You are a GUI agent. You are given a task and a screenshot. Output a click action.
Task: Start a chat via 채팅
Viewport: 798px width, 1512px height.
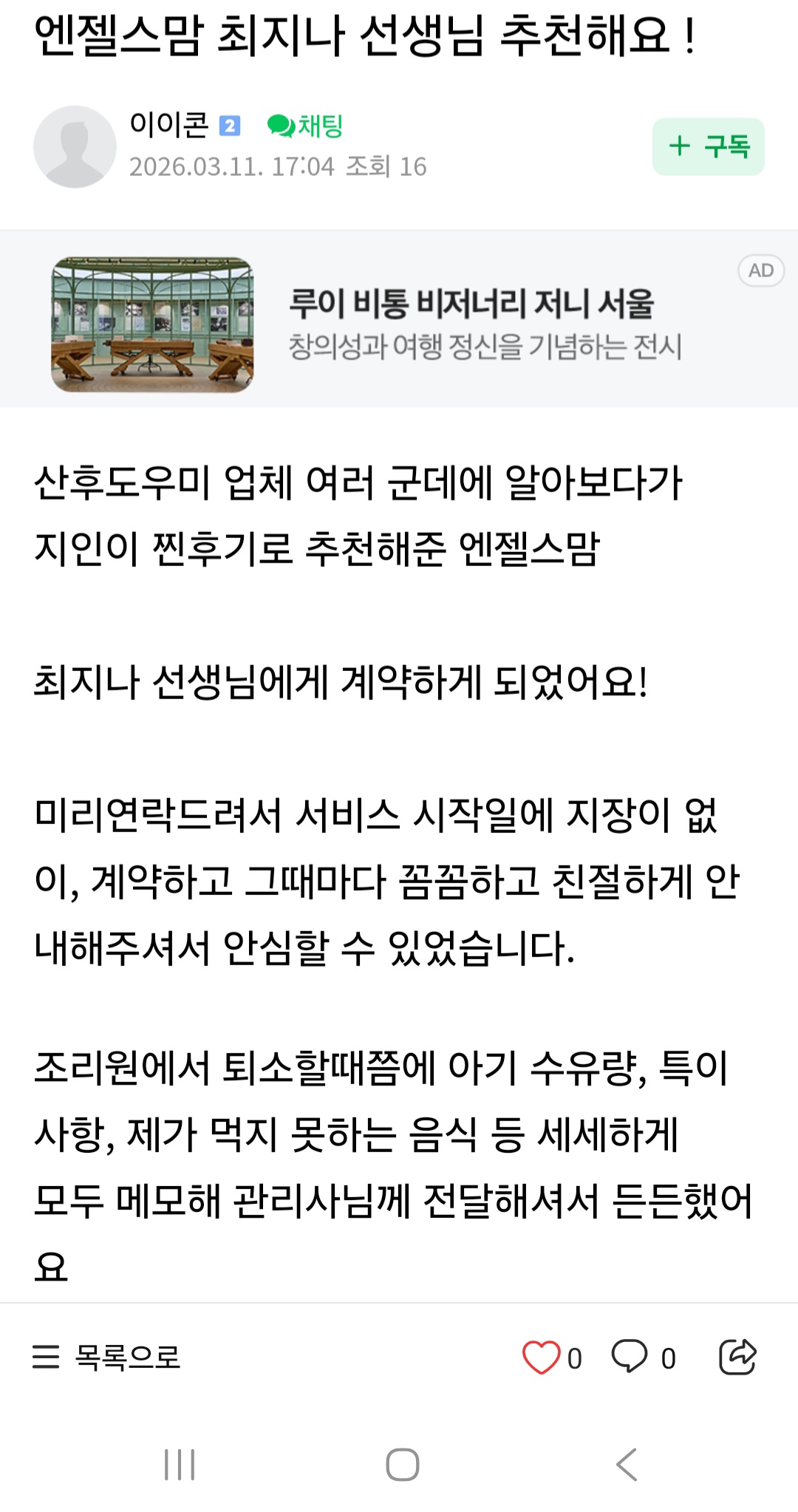305,126
